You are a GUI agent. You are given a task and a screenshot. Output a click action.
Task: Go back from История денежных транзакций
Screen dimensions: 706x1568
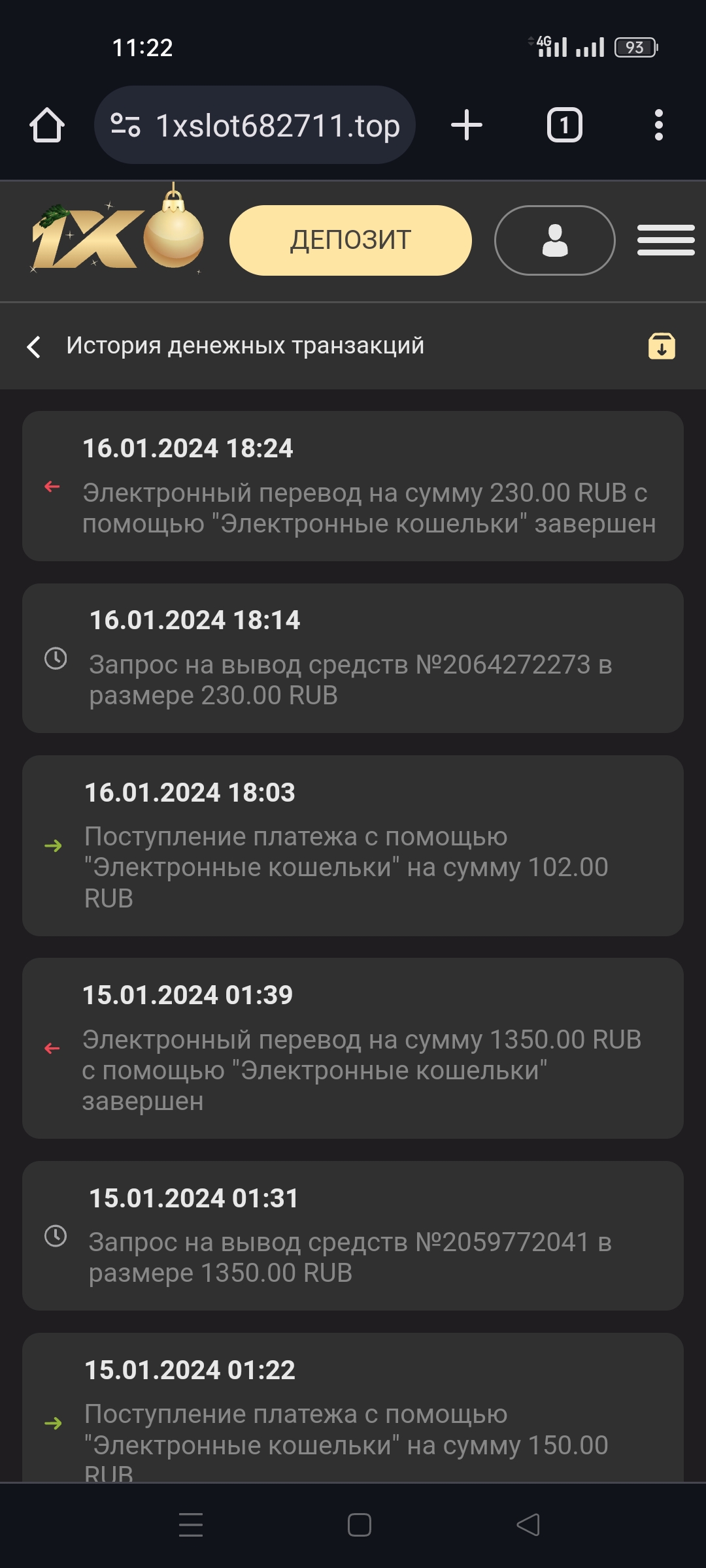(34, 346)
